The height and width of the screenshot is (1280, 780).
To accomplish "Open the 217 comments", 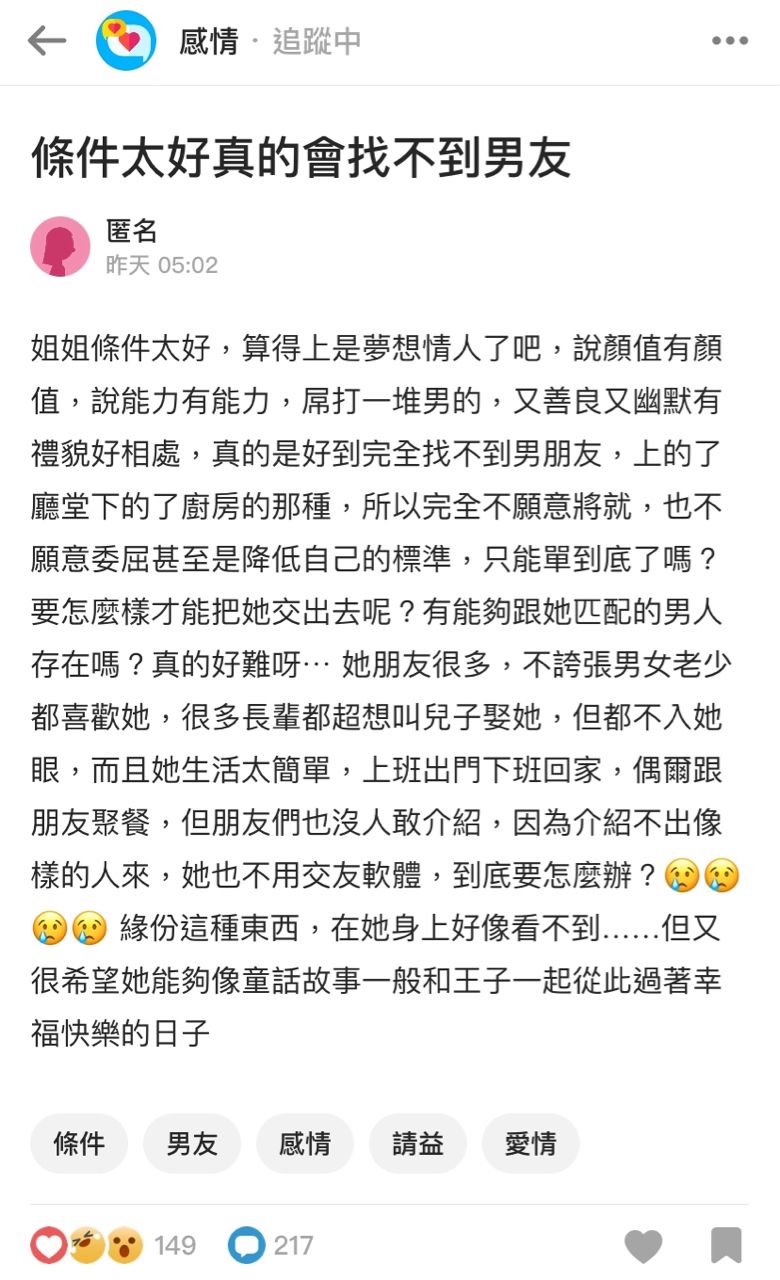I will 271,1245.
